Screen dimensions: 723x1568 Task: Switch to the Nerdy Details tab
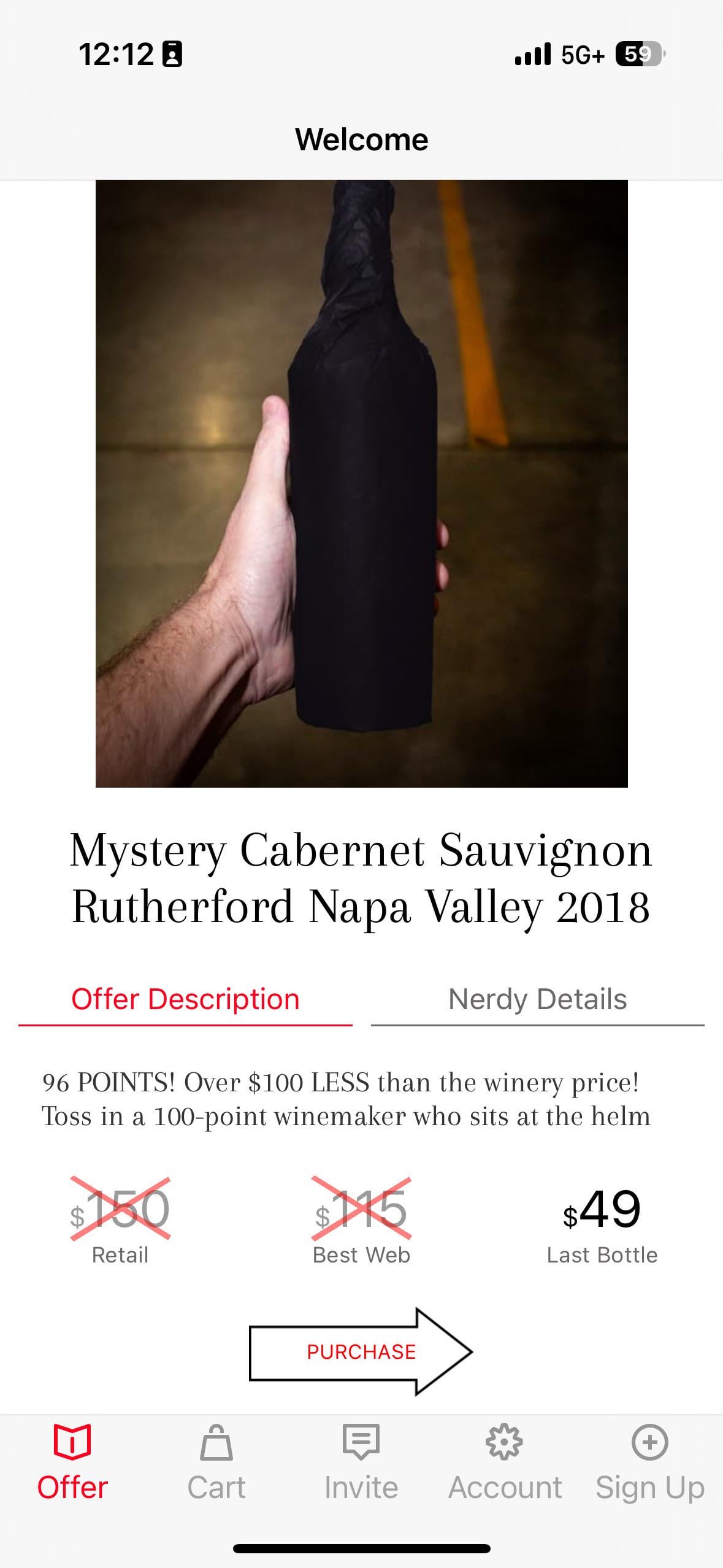coord(537,1000)
